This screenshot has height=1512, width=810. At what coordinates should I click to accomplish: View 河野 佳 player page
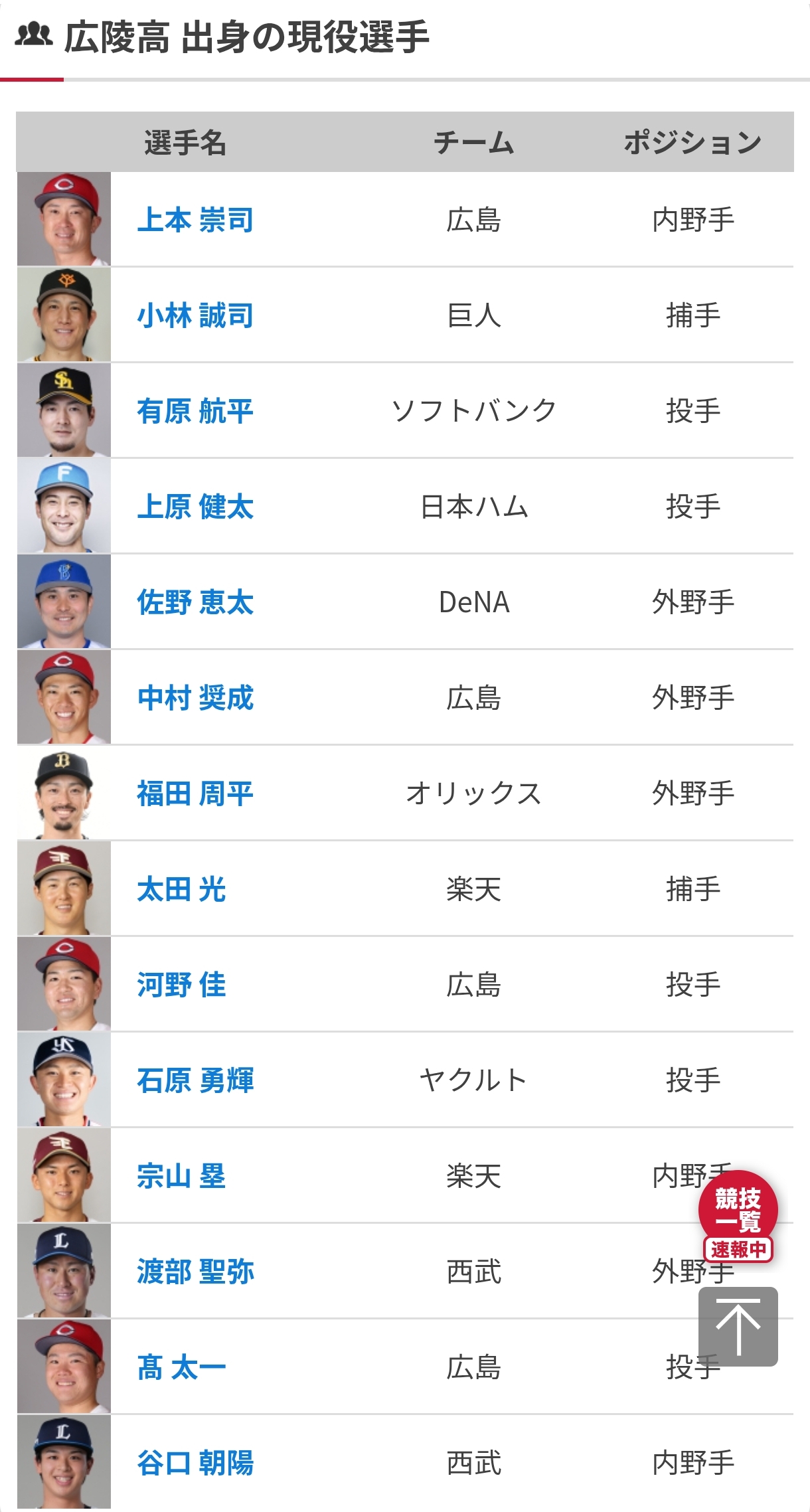(181, 985)
